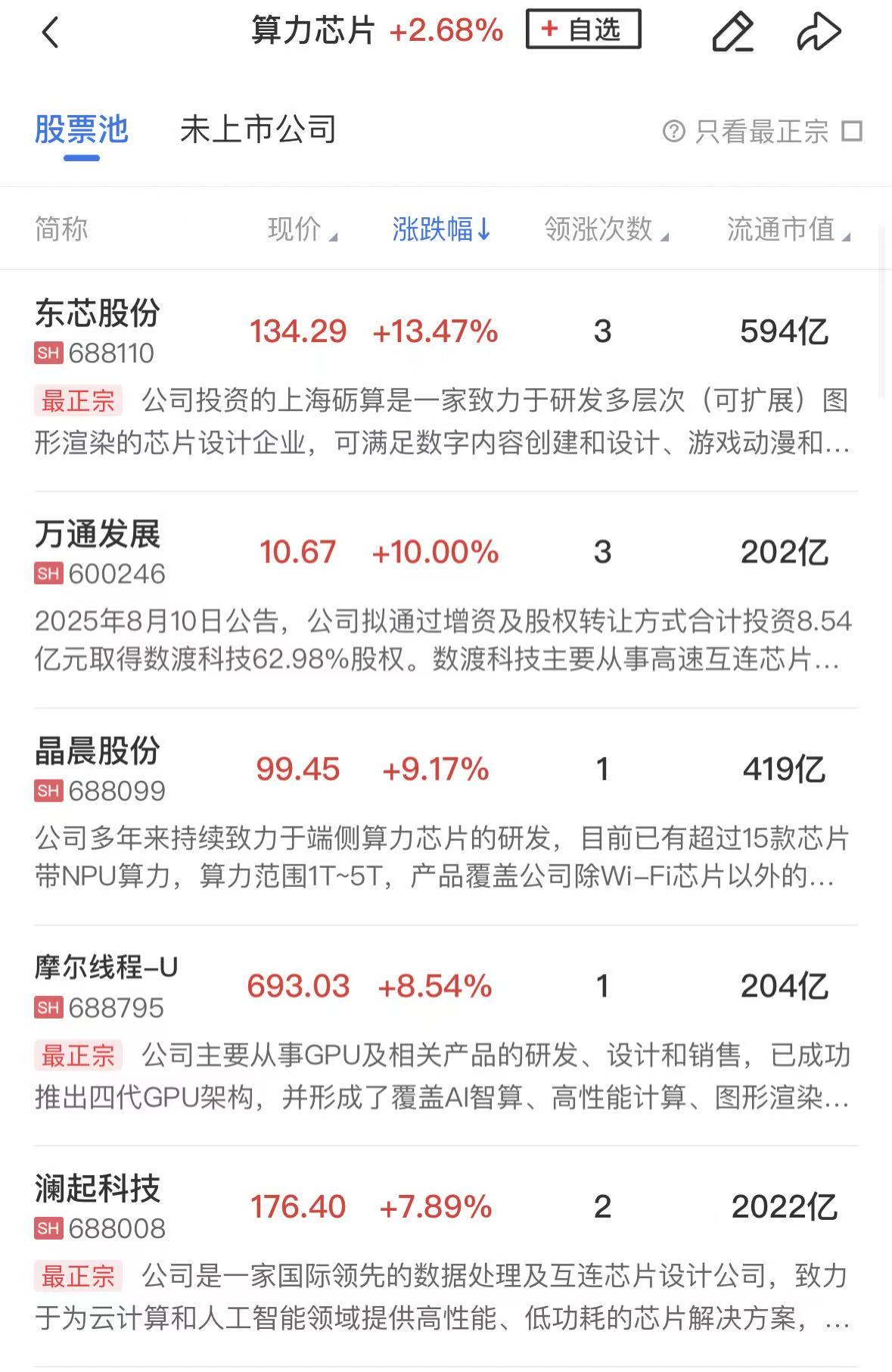Screen dimensions: 892x1372
Task: Switch to the 未上市公司 tab
Action: pos(258,130)
